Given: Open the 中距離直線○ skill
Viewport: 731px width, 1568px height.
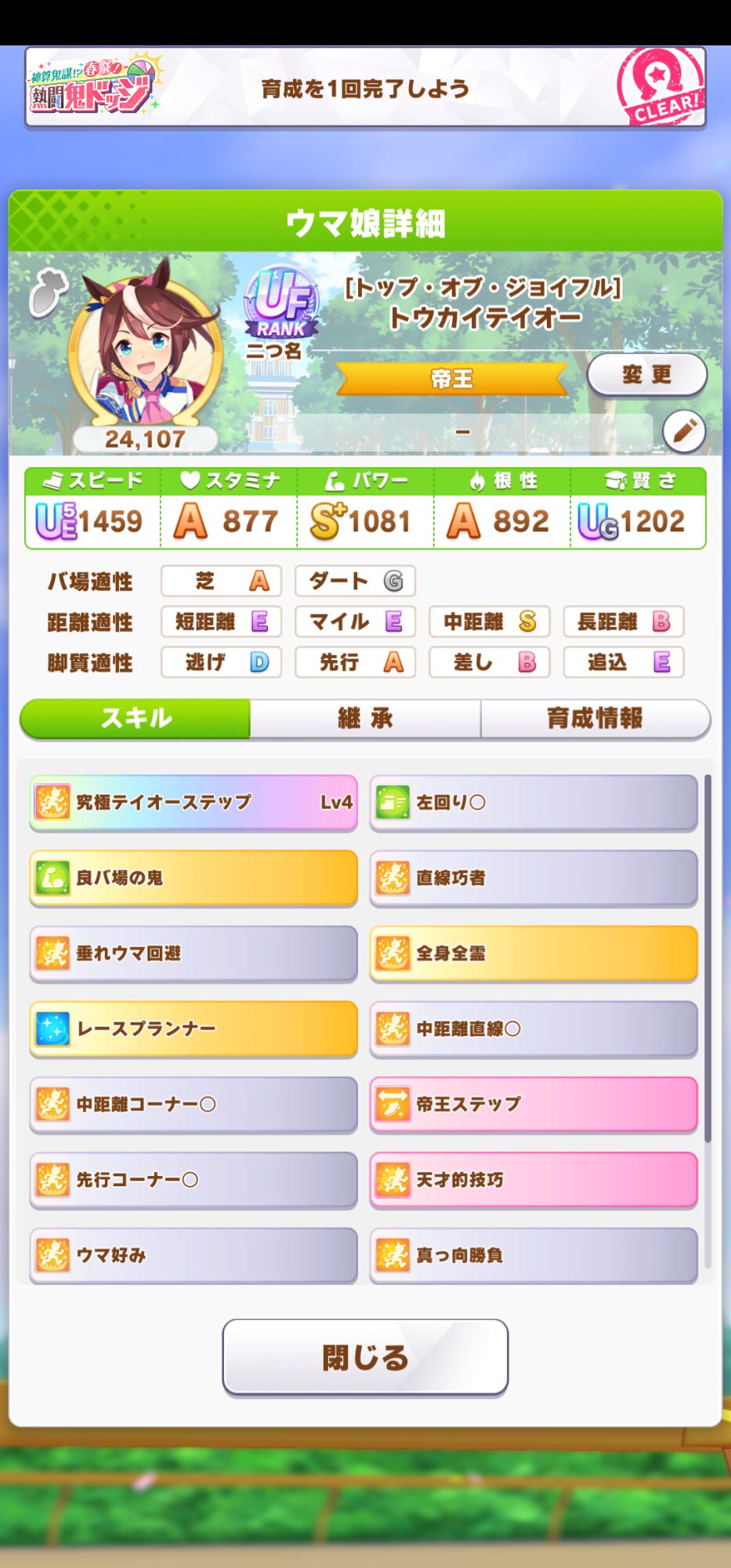Looking at the screenshot, I should (x=534, y=1028).
